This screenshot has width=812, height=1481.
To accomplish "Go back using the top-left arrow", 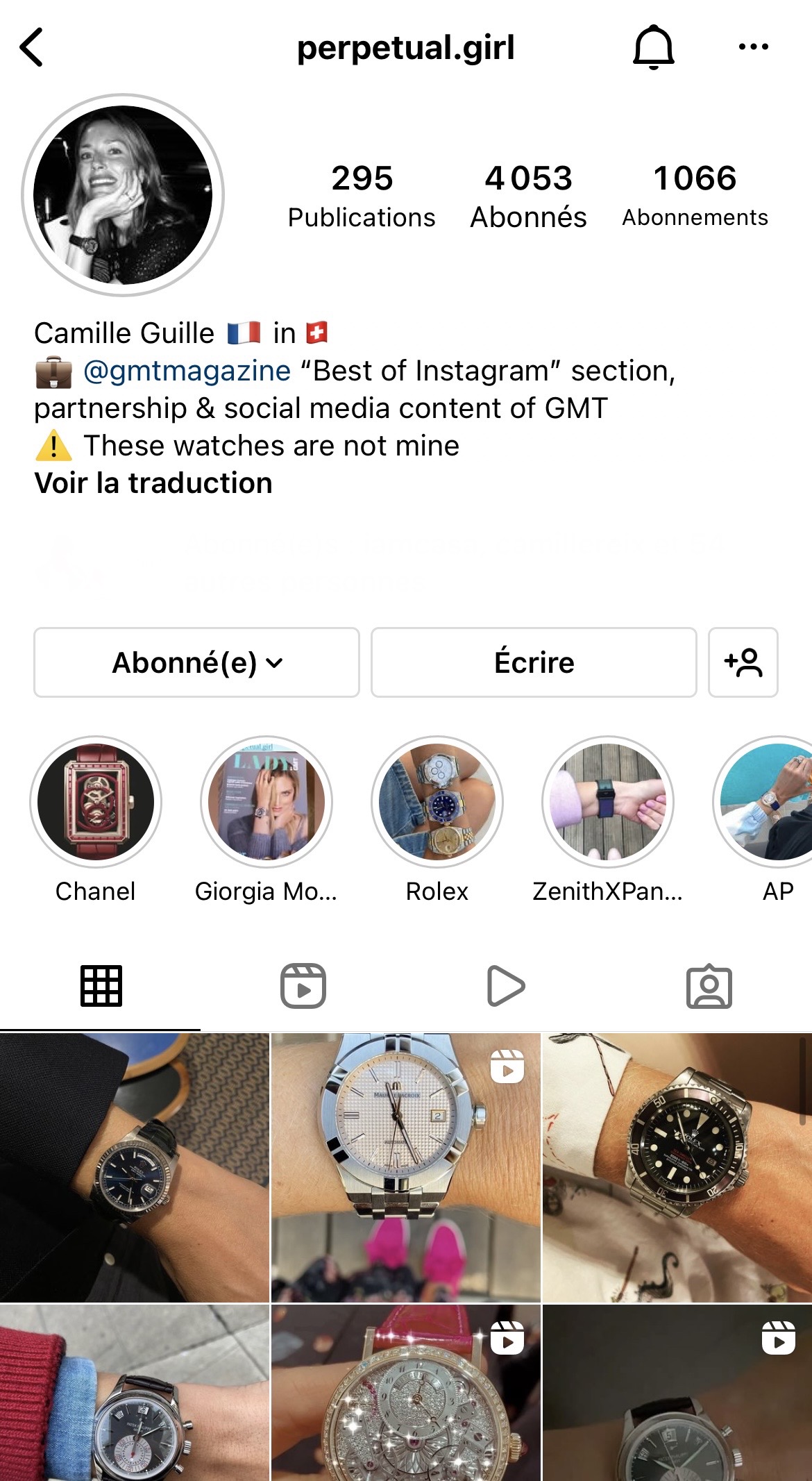I will tap(32, 47).
